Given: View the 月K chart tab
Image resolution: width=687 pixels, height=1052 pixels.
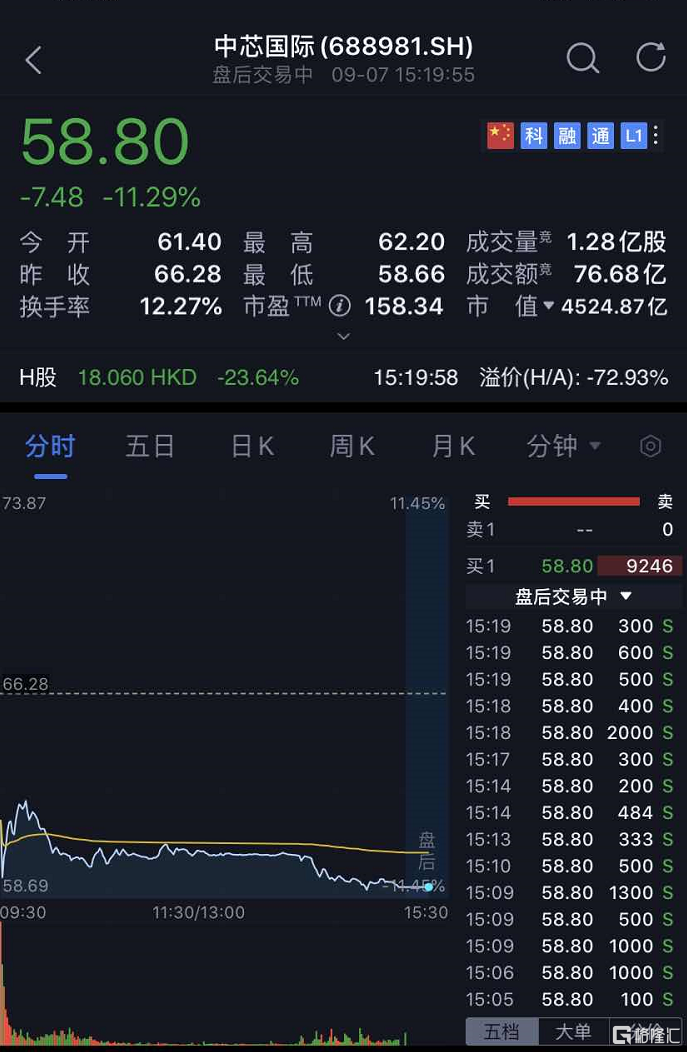Looking at the screenshot, I should [x=453, y=446].
